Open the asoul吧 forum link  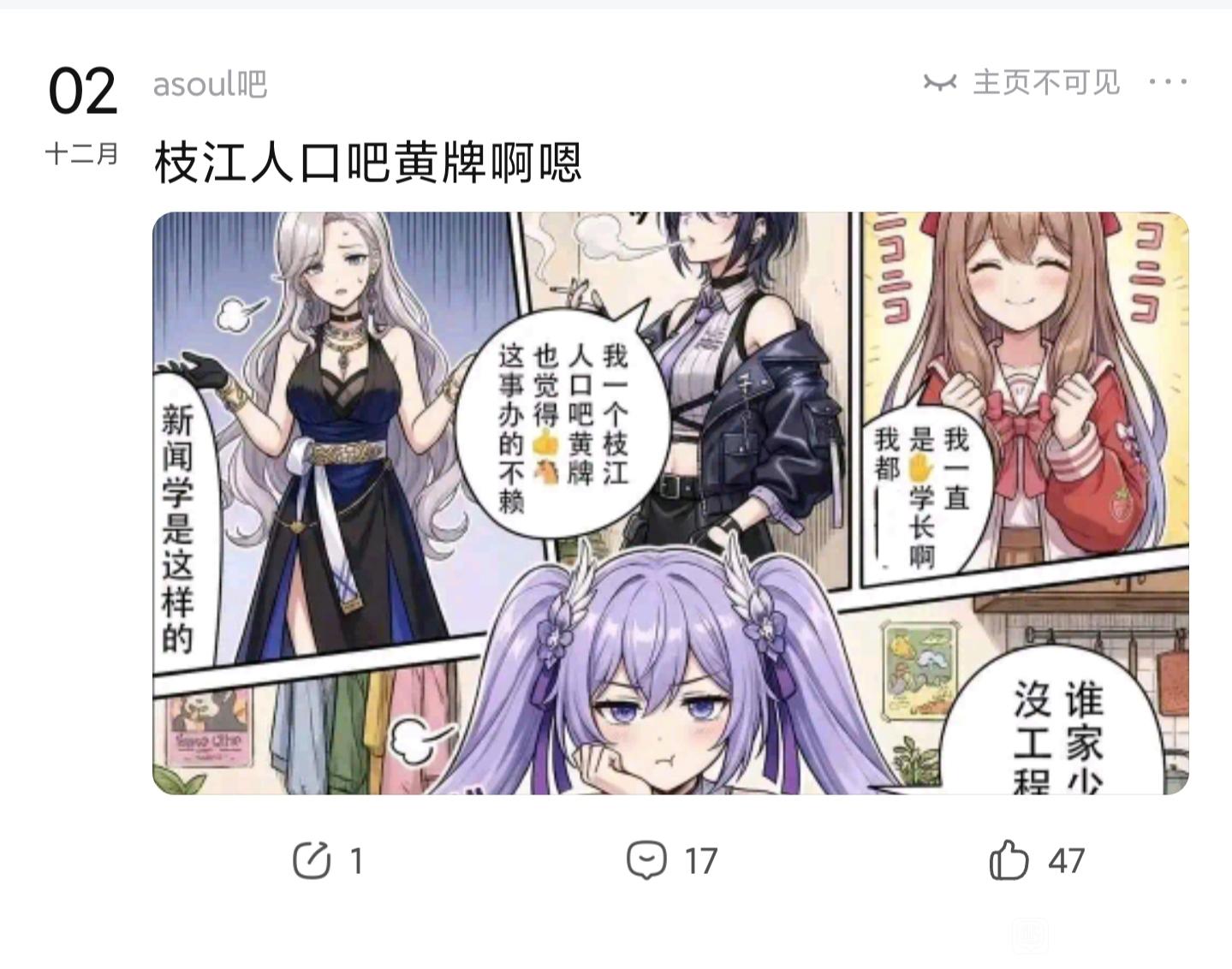click(210, 84)
